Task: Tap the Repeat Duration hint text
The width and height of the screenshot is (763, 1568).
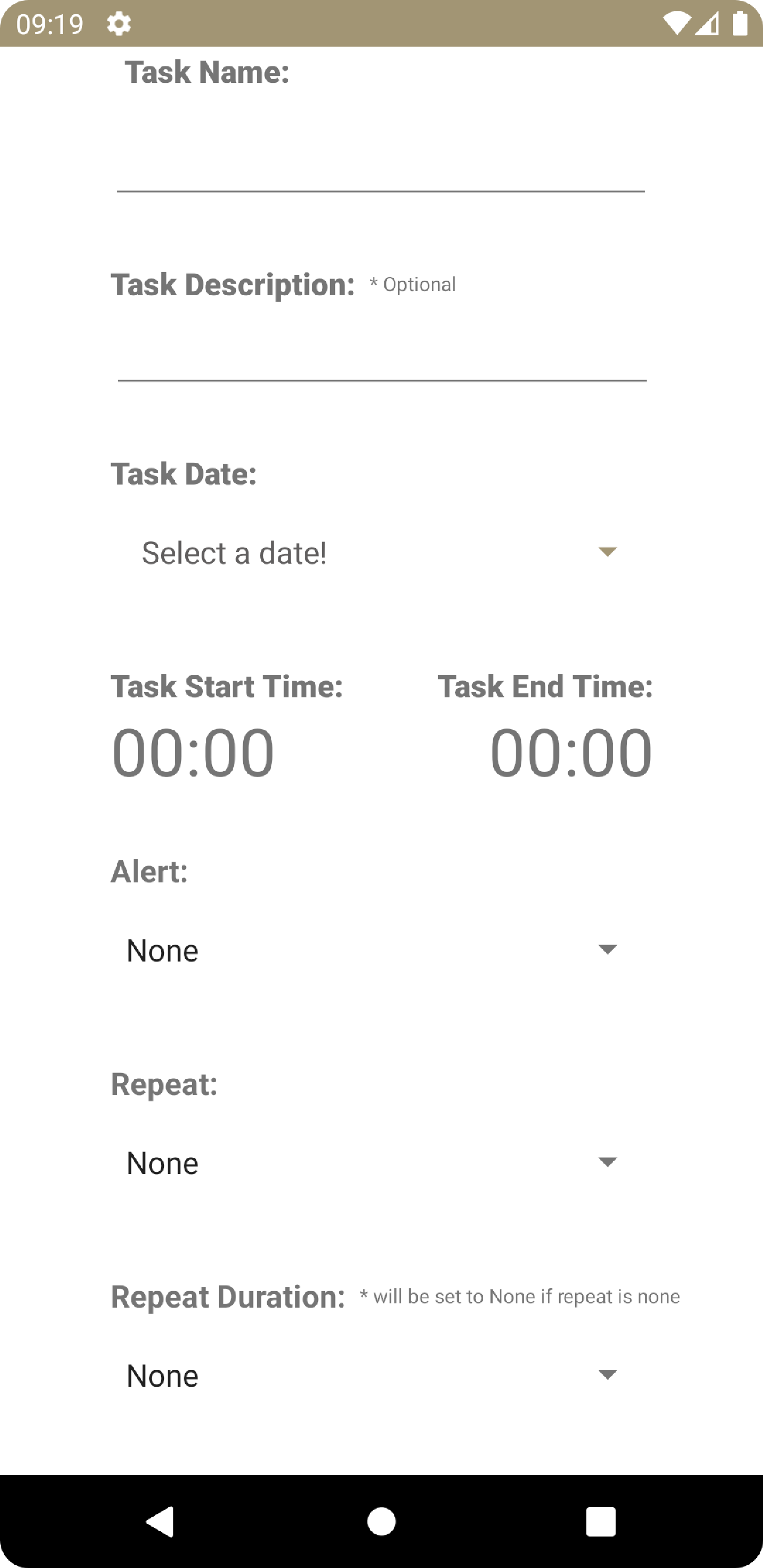Action: (519, 1296)
